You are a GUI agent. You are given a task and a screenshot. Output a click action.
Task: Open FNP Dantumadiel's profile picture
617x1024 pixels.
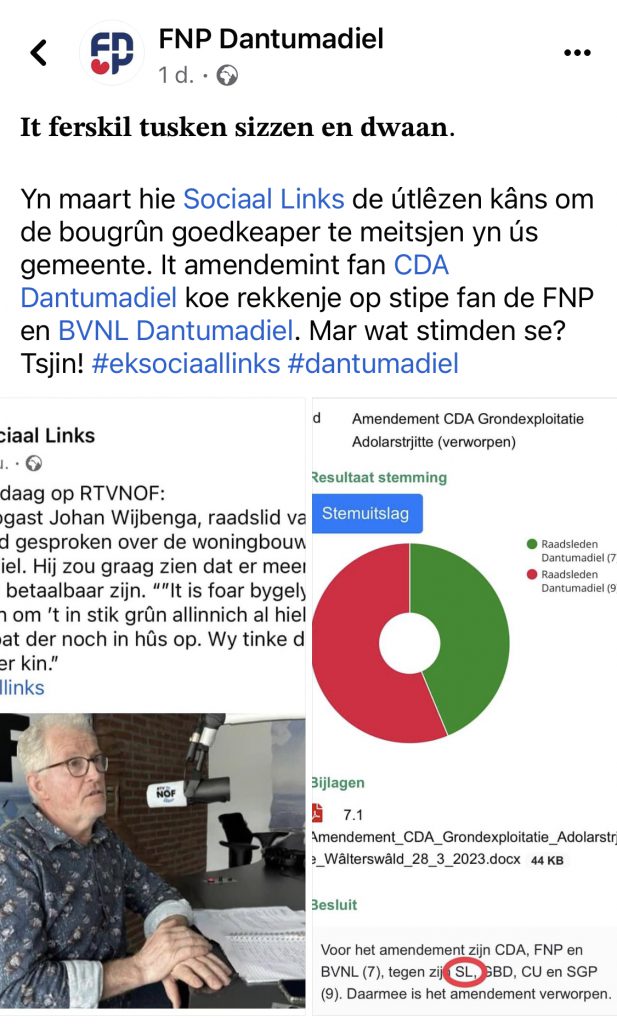(x=112, y=53)
